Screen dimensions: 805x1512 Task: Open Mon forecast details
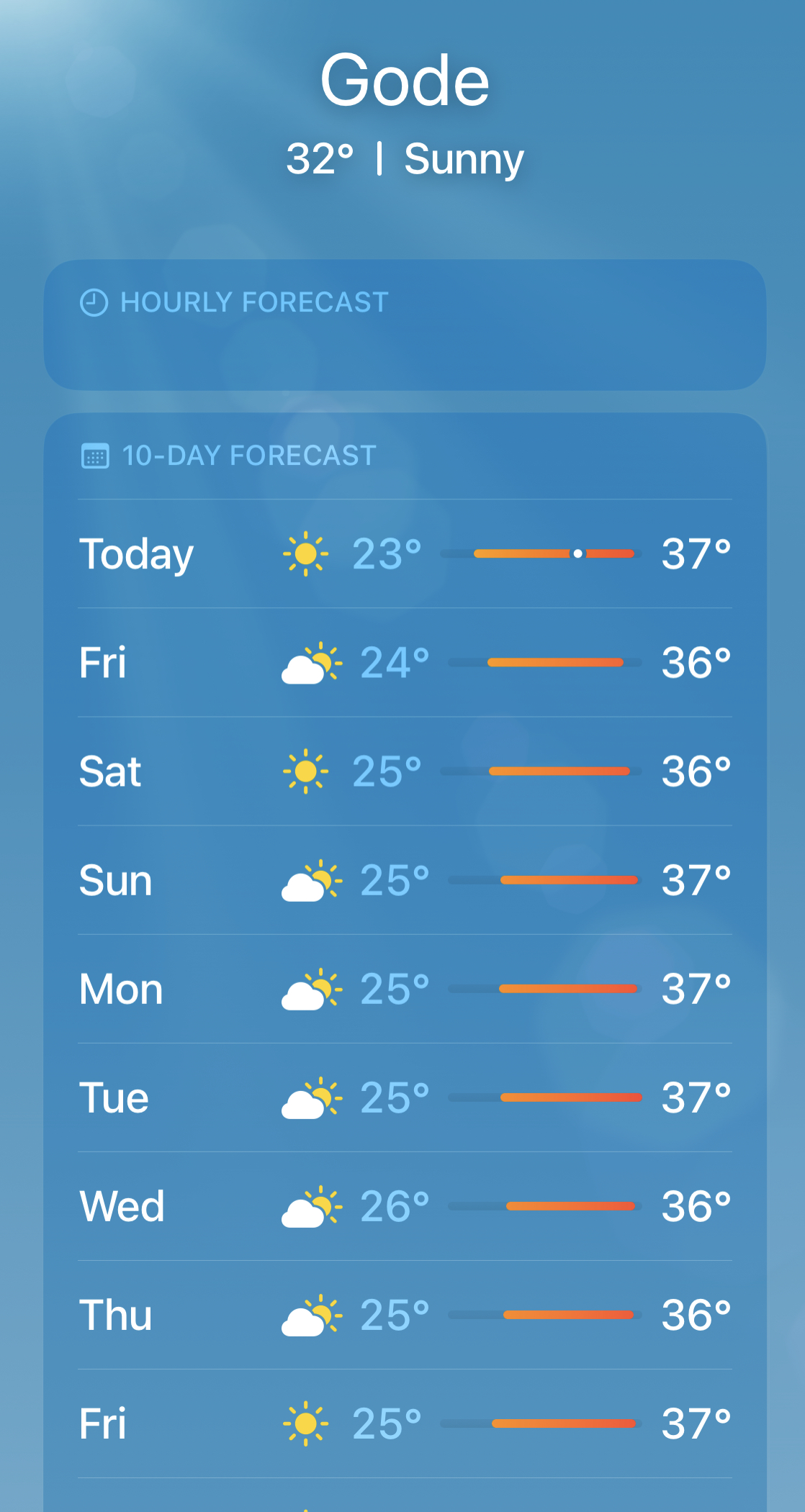coord(405,989)
